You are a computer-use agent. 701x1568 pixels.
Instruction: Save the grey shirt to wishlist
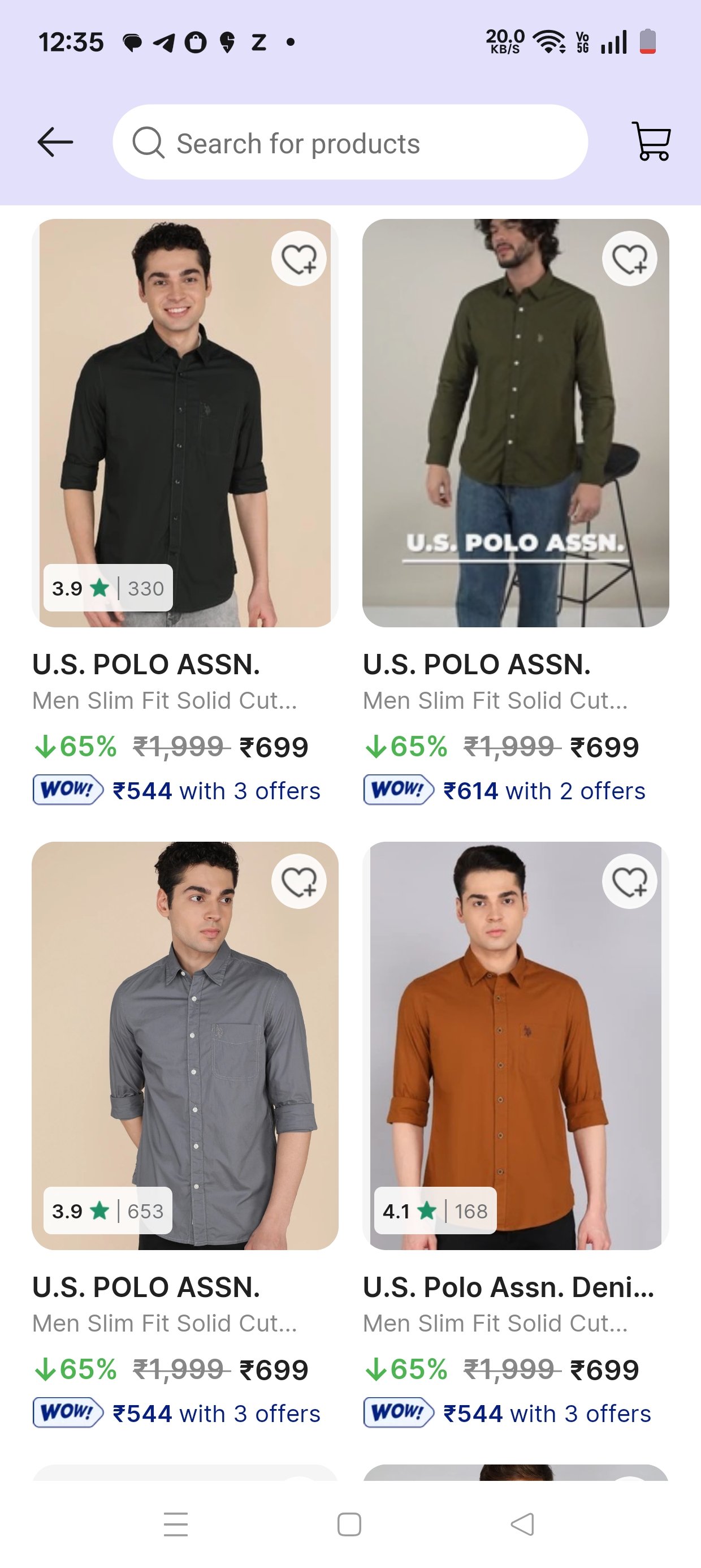[x=299, y=881]
